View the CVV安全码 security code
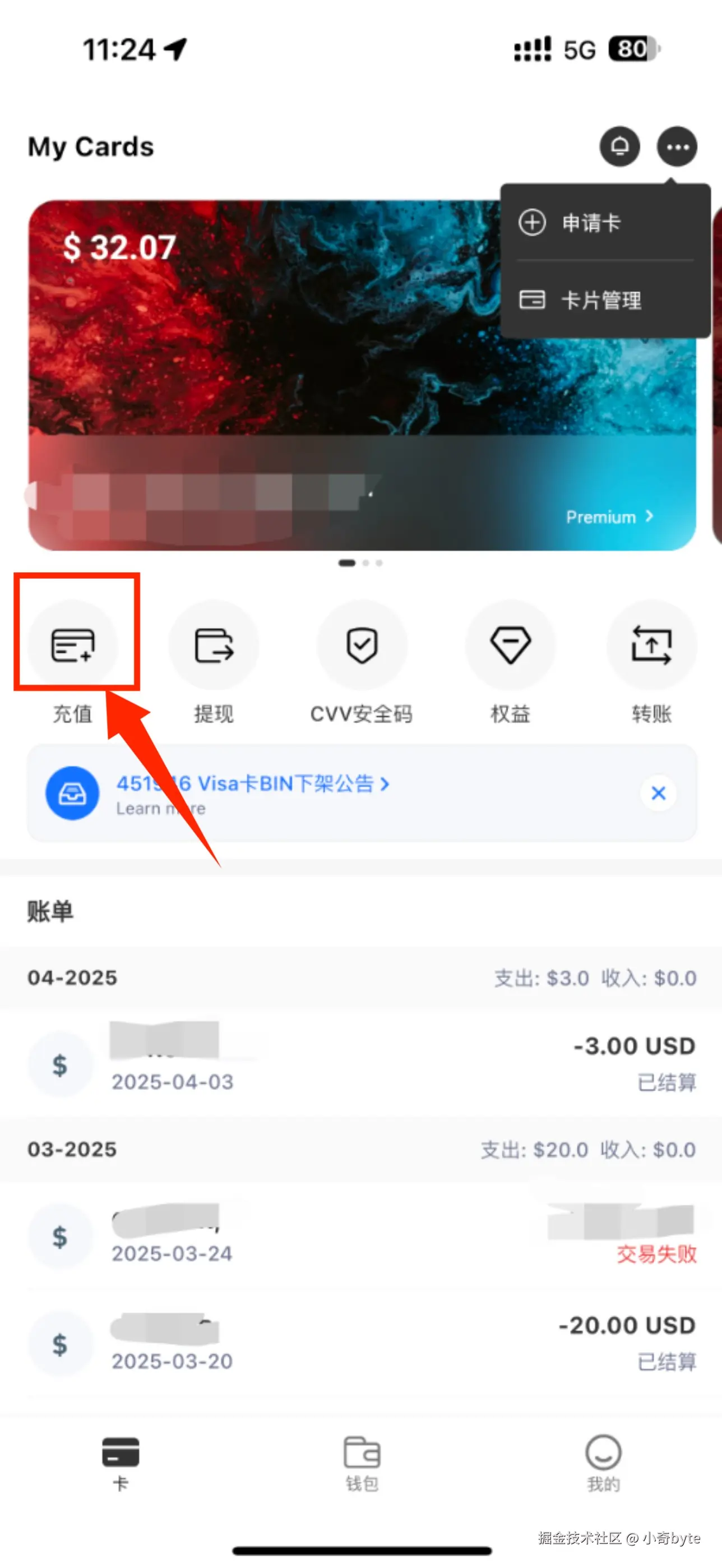Viewport: 722px width, 1568px height. click(362, 645)
